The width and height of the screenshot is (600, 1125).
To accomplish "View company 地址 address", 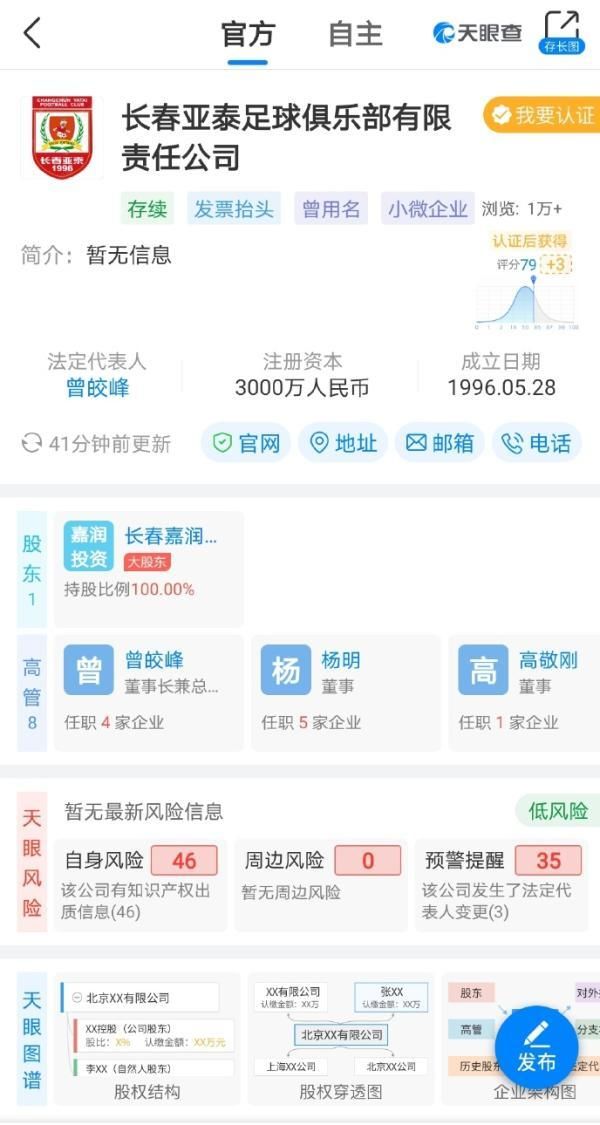I will click(x=343, y=443).
